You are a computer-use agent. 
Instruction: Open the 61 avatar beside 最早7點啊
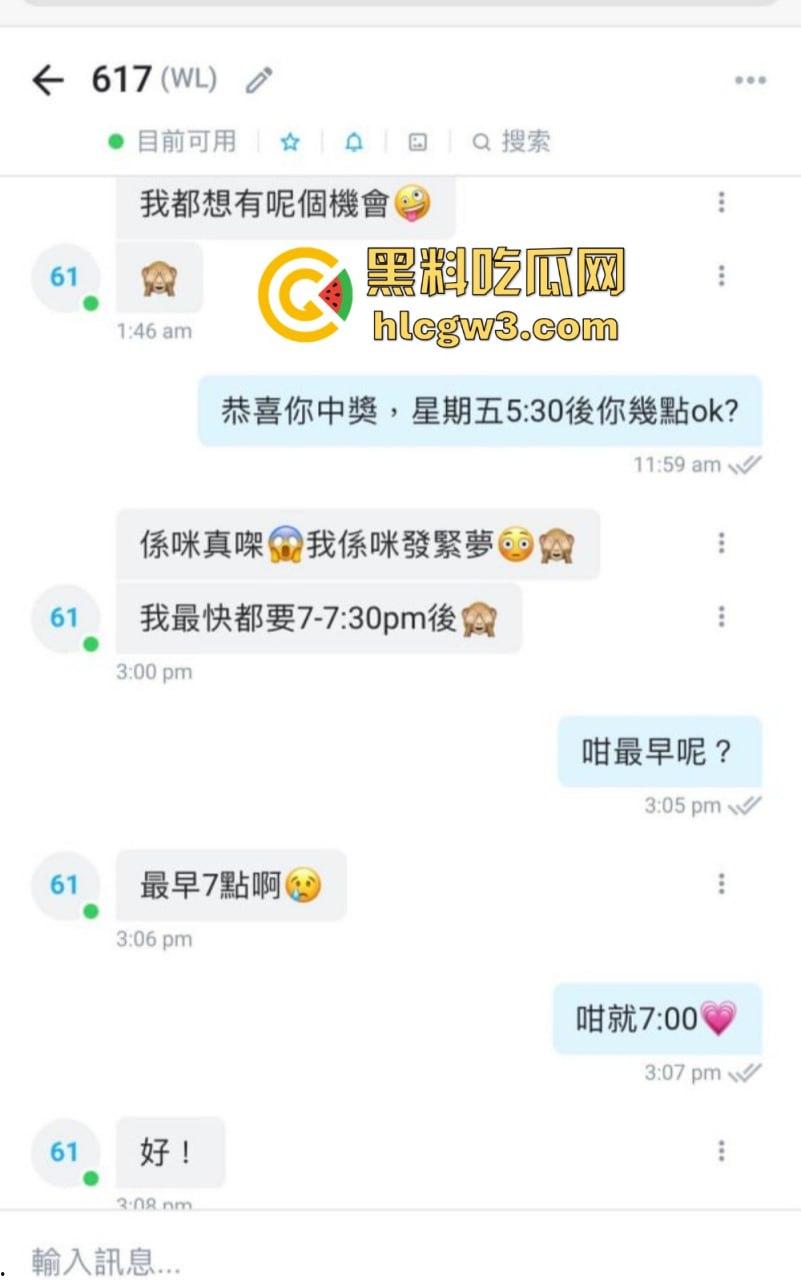65,885
